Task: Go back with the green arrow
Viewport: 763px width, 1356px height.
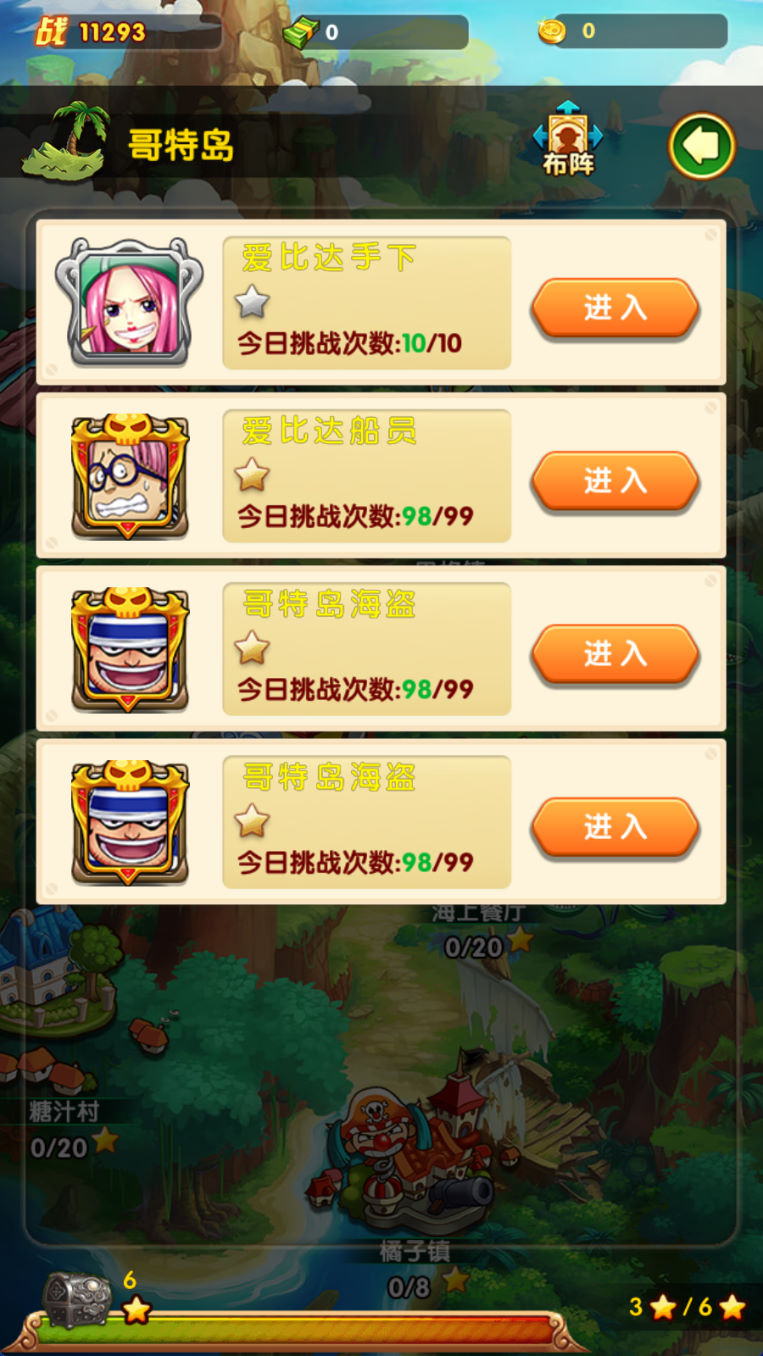Action: click(701, 146)
